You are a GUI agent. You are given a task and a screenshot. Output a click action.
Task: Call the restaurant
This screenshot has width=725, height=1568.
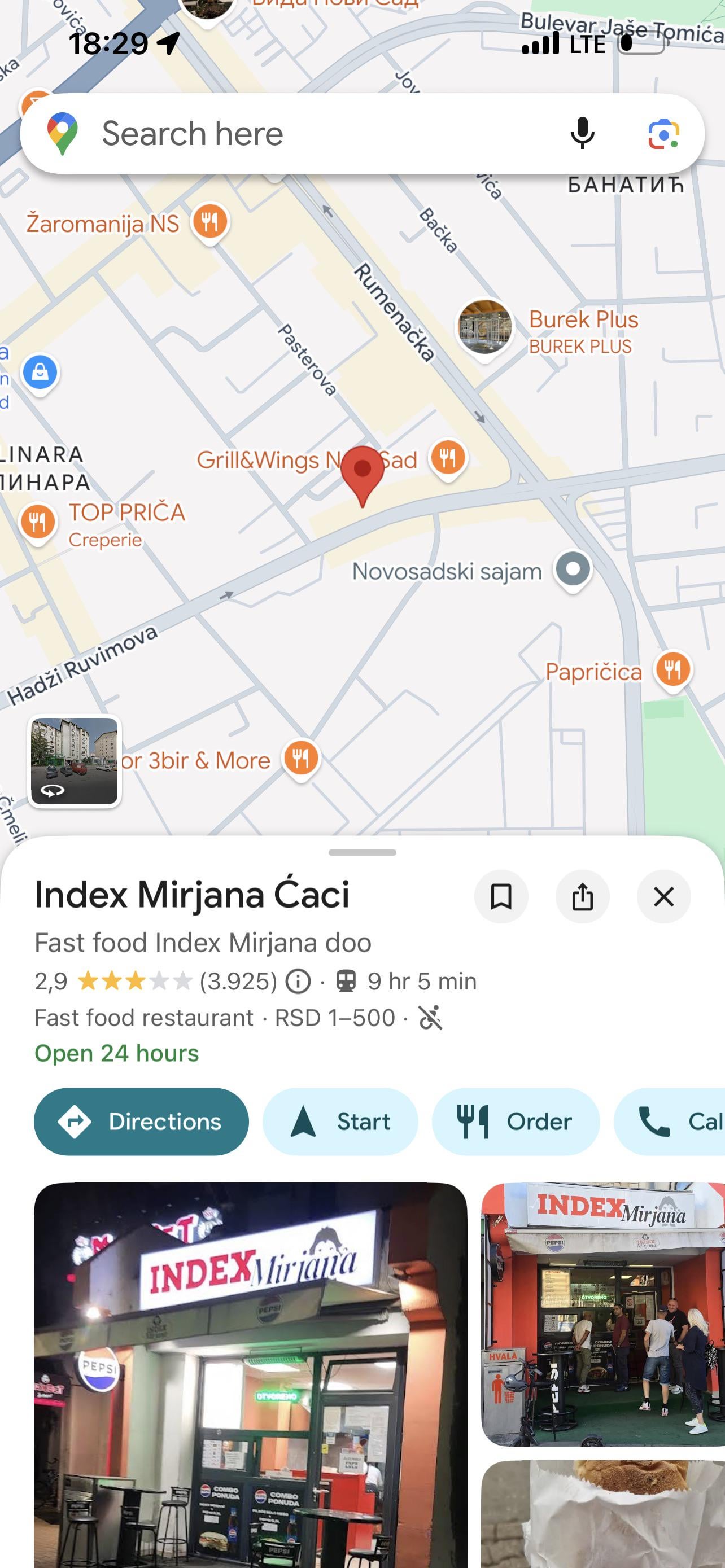pyautogui.click(x=676, y=1121)
